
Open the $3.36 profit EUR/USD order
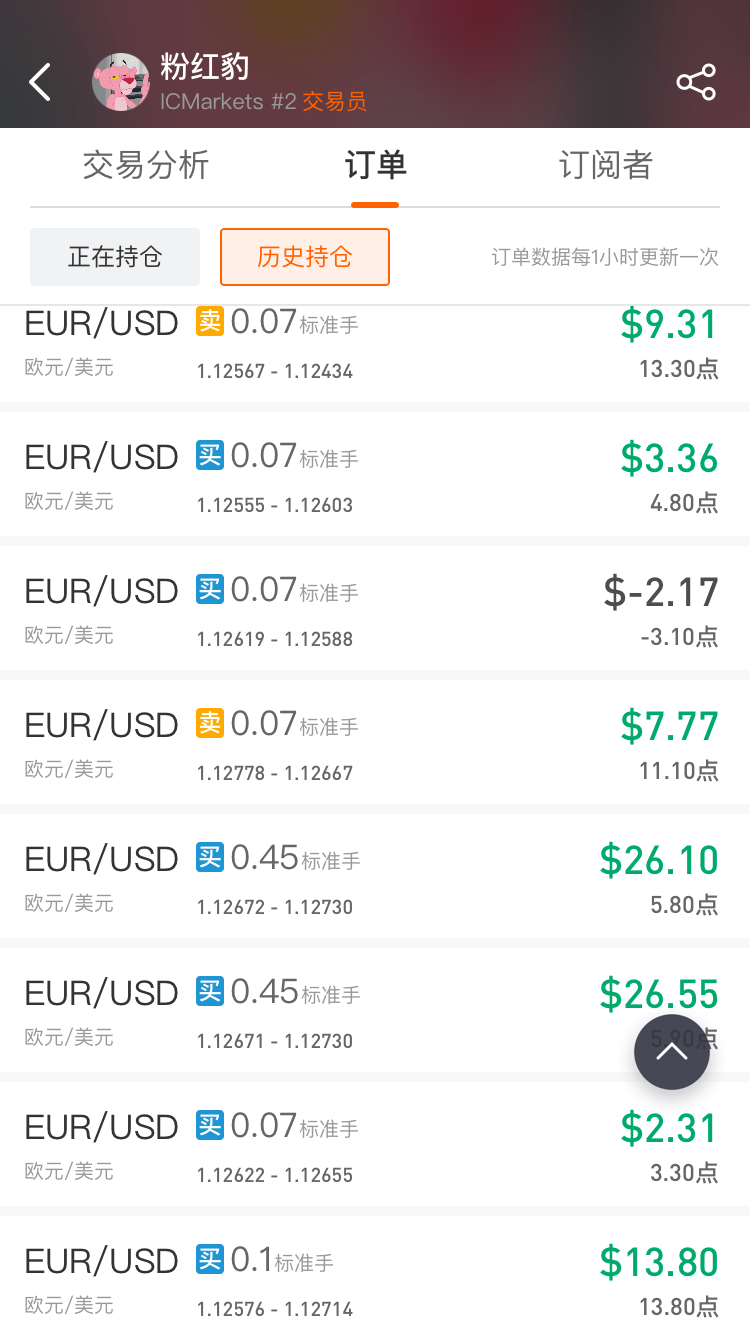(x=375, y=474)
